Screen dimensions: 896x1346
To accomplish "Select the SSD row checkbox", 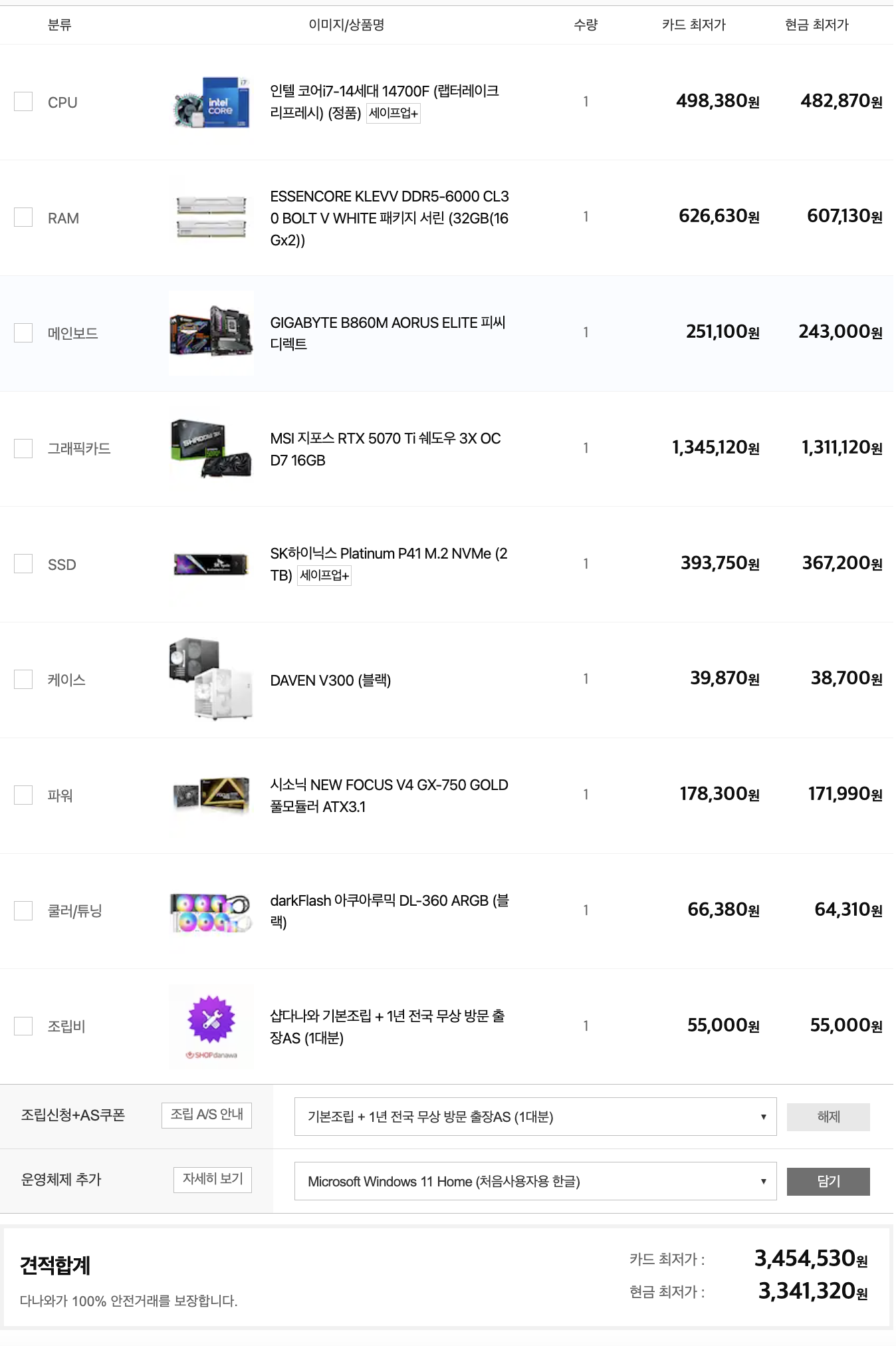I will pos(23,563).
